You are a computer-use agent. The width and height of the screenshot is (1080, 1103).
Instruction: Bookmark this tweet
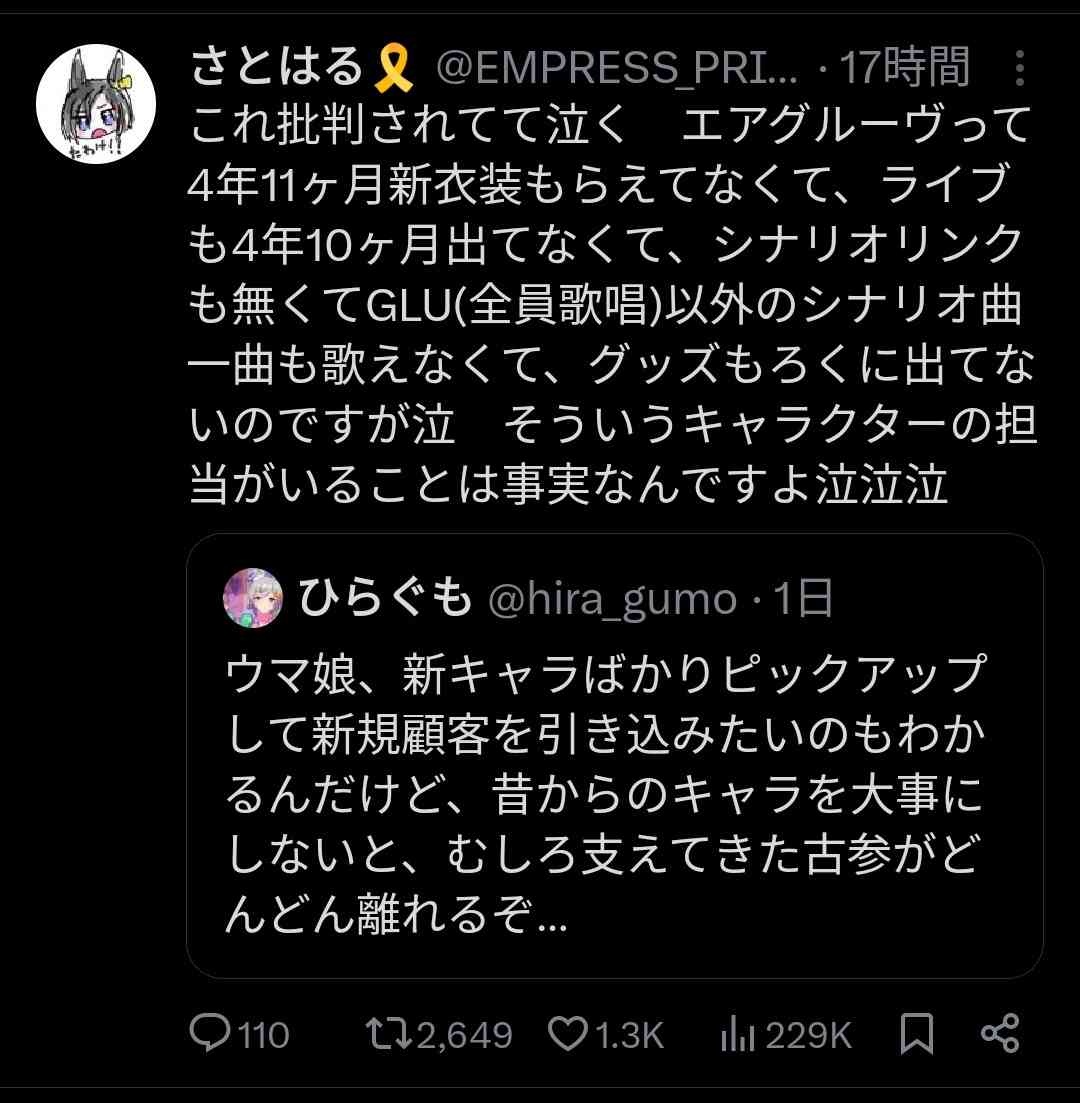(x=916, y=1034)
